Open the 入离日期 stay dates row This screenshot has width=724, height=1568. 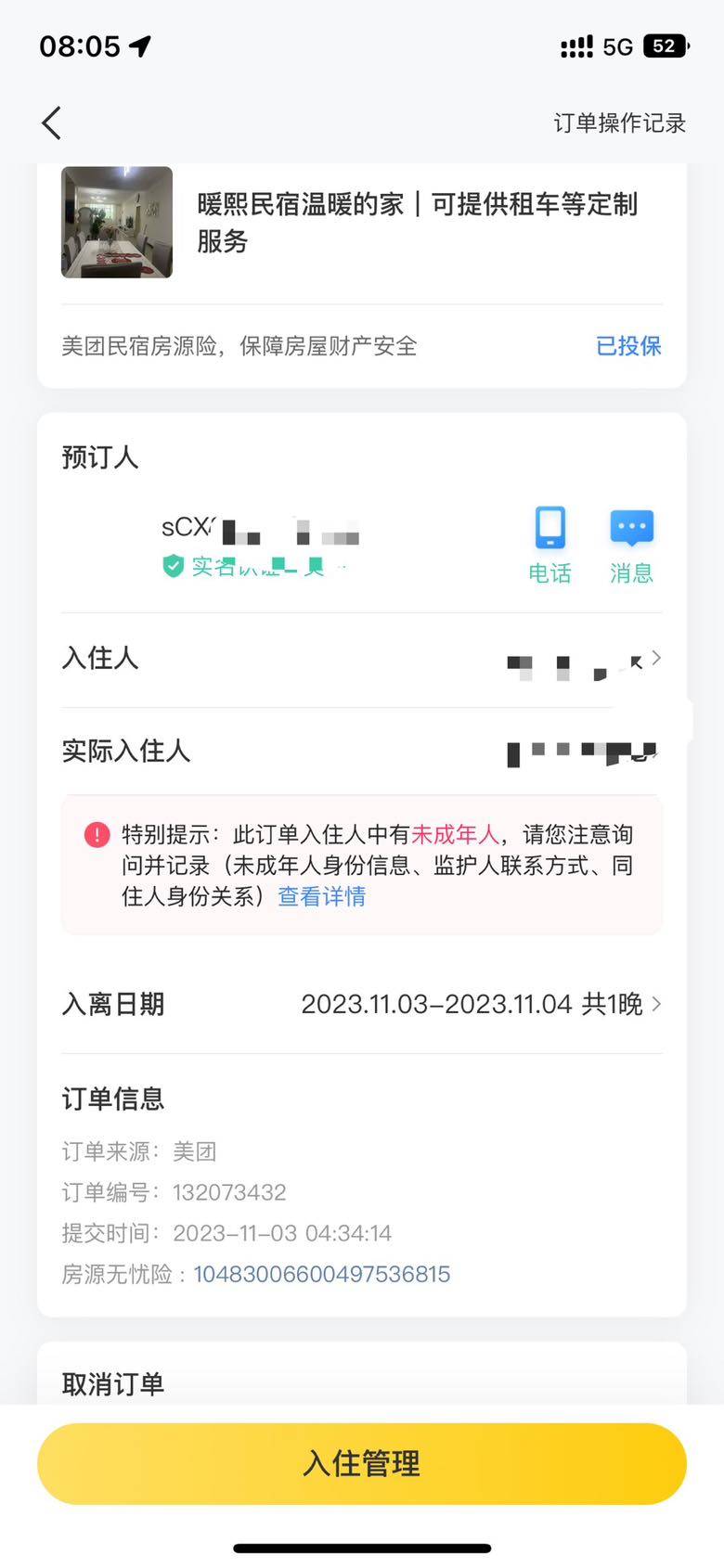coord(362,1004)
